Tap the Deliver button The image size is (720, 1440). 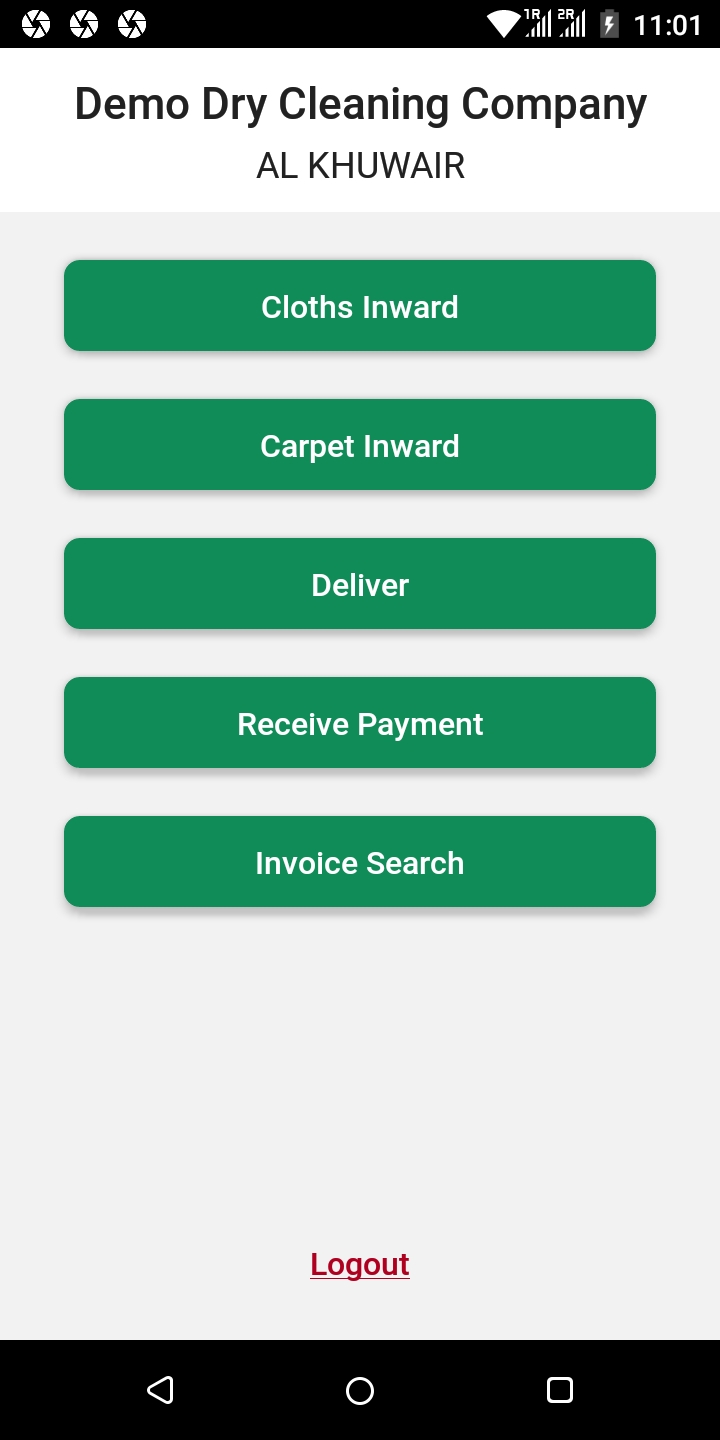[x=360, y=584]
